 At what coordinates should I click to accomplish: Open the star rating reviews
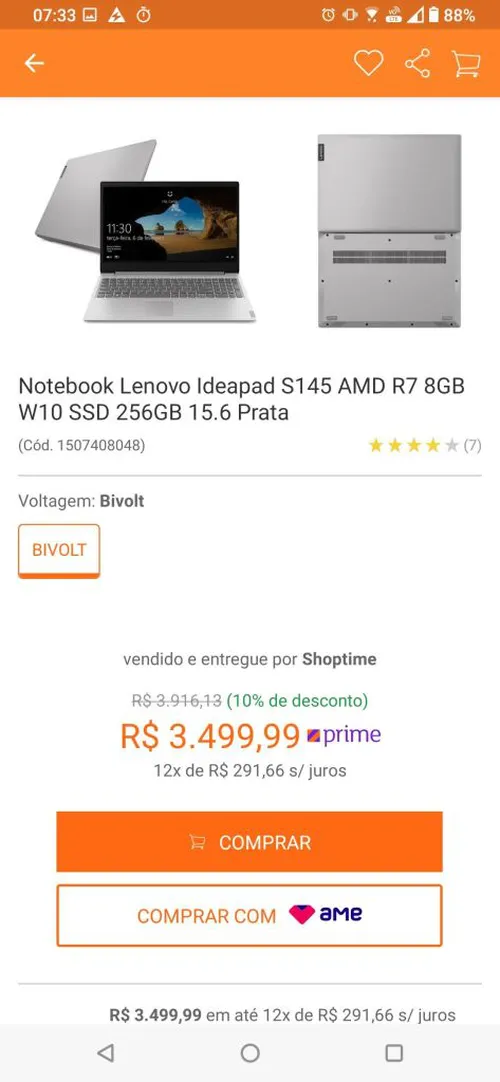425,445
